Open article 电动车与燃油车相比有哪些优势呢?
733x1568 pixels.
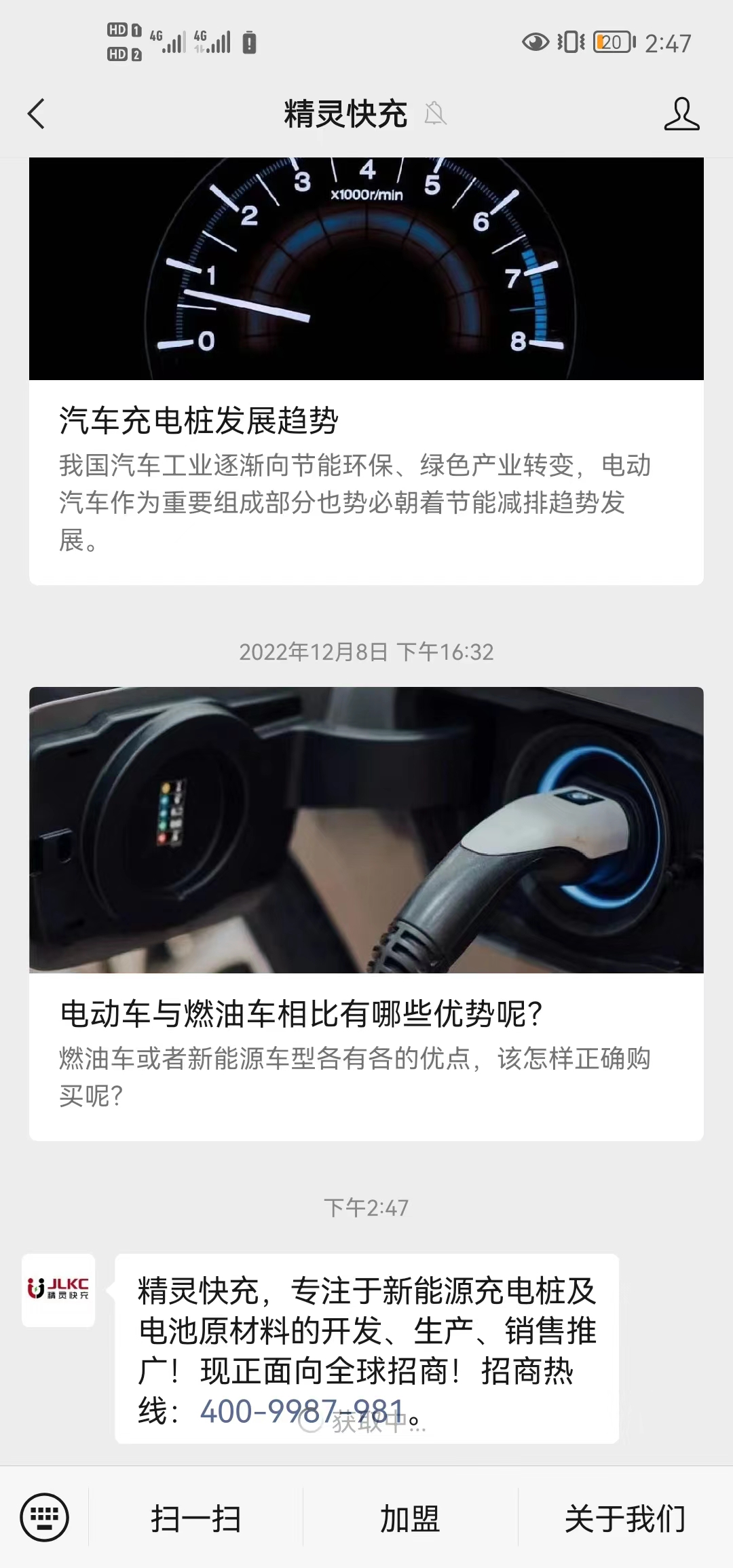coord(300,1014)
